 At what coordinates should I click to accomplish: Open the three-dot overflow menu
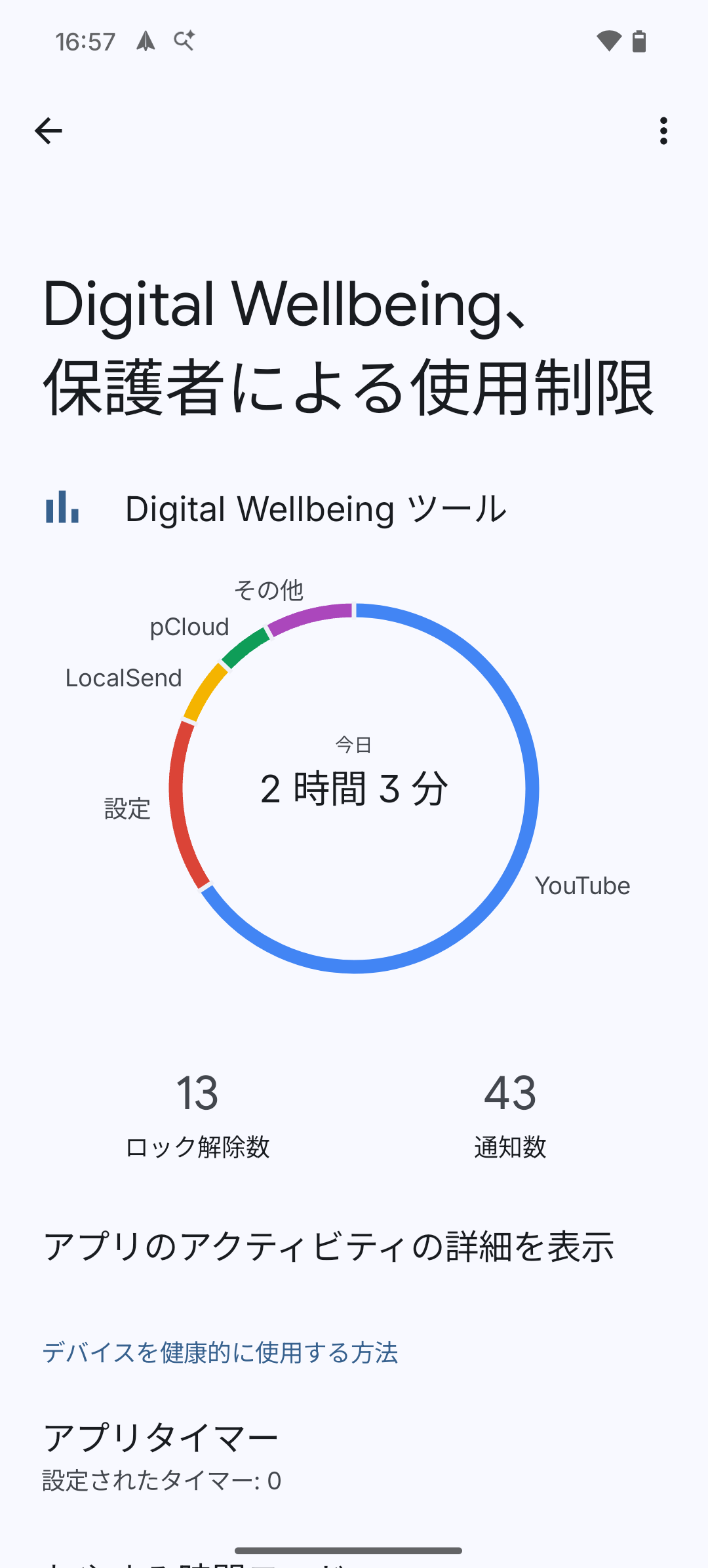point(663,131)
